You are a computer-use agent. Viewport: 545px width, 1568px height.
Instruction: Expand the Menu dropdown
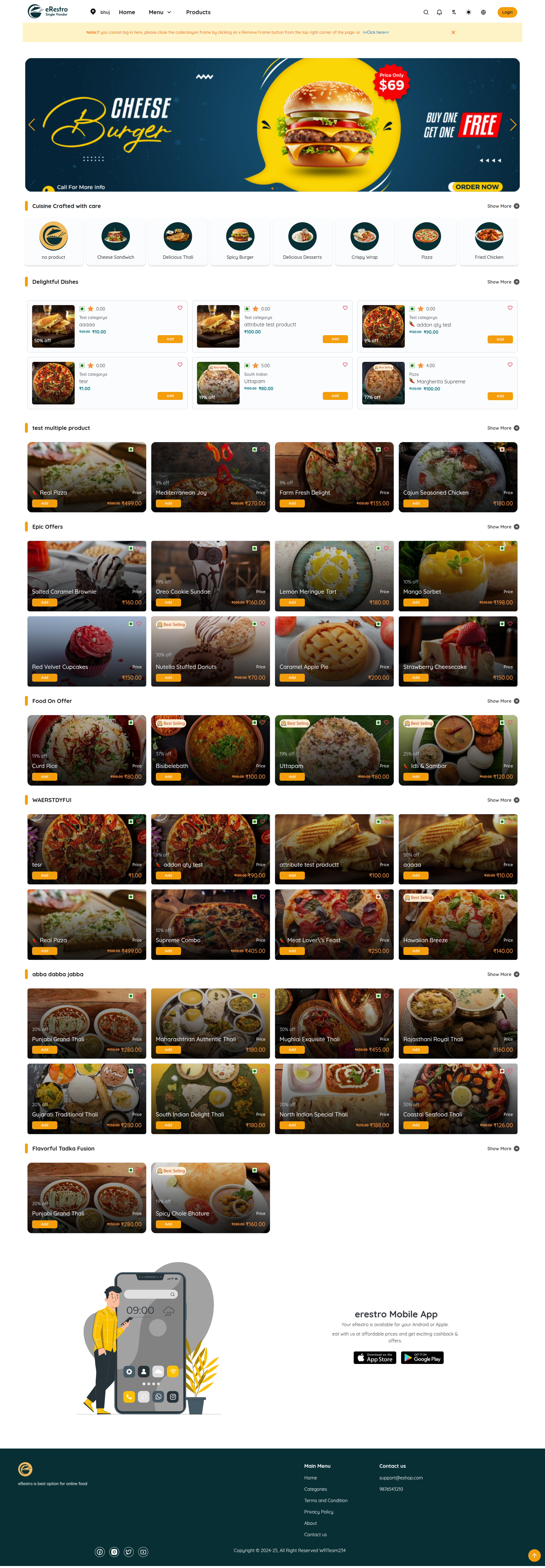tap(160, 12)
